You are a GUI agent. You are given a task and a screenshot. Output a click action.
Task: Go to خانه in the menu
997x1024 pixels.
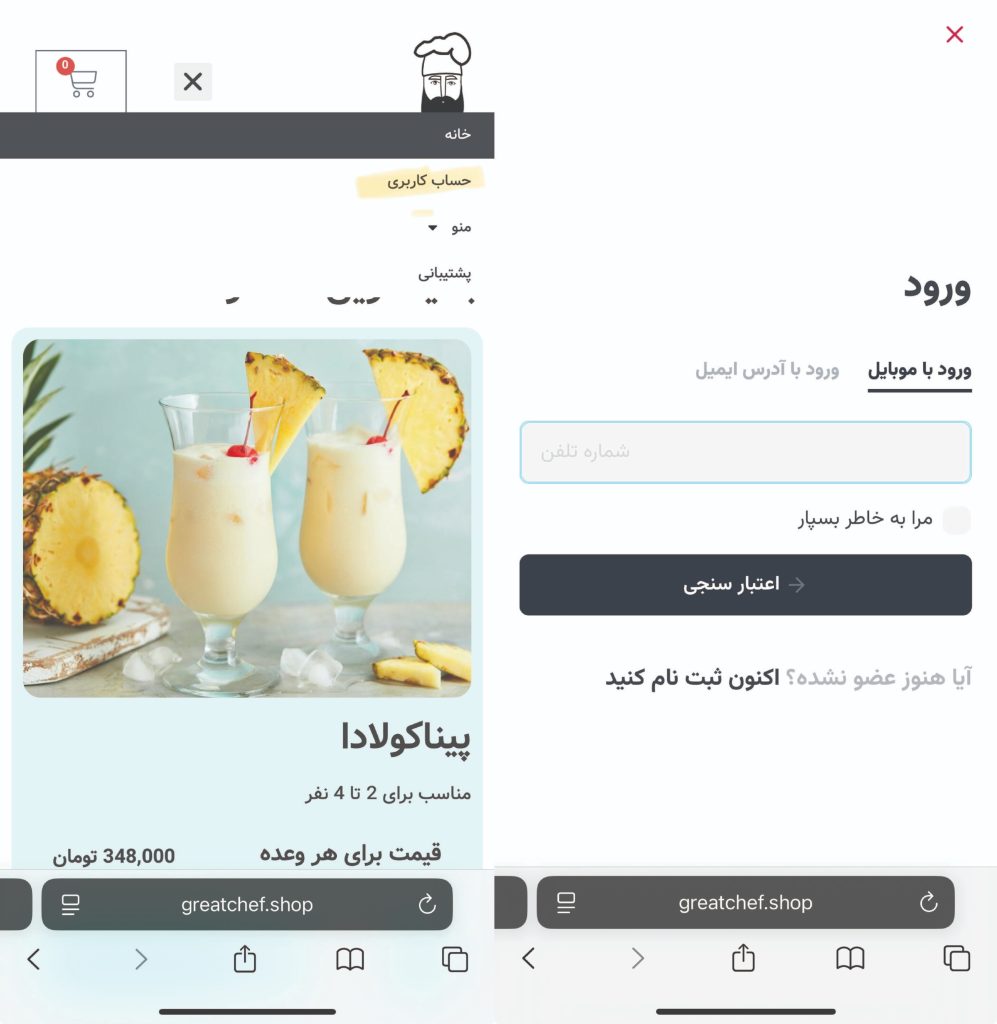click(457, 134)
